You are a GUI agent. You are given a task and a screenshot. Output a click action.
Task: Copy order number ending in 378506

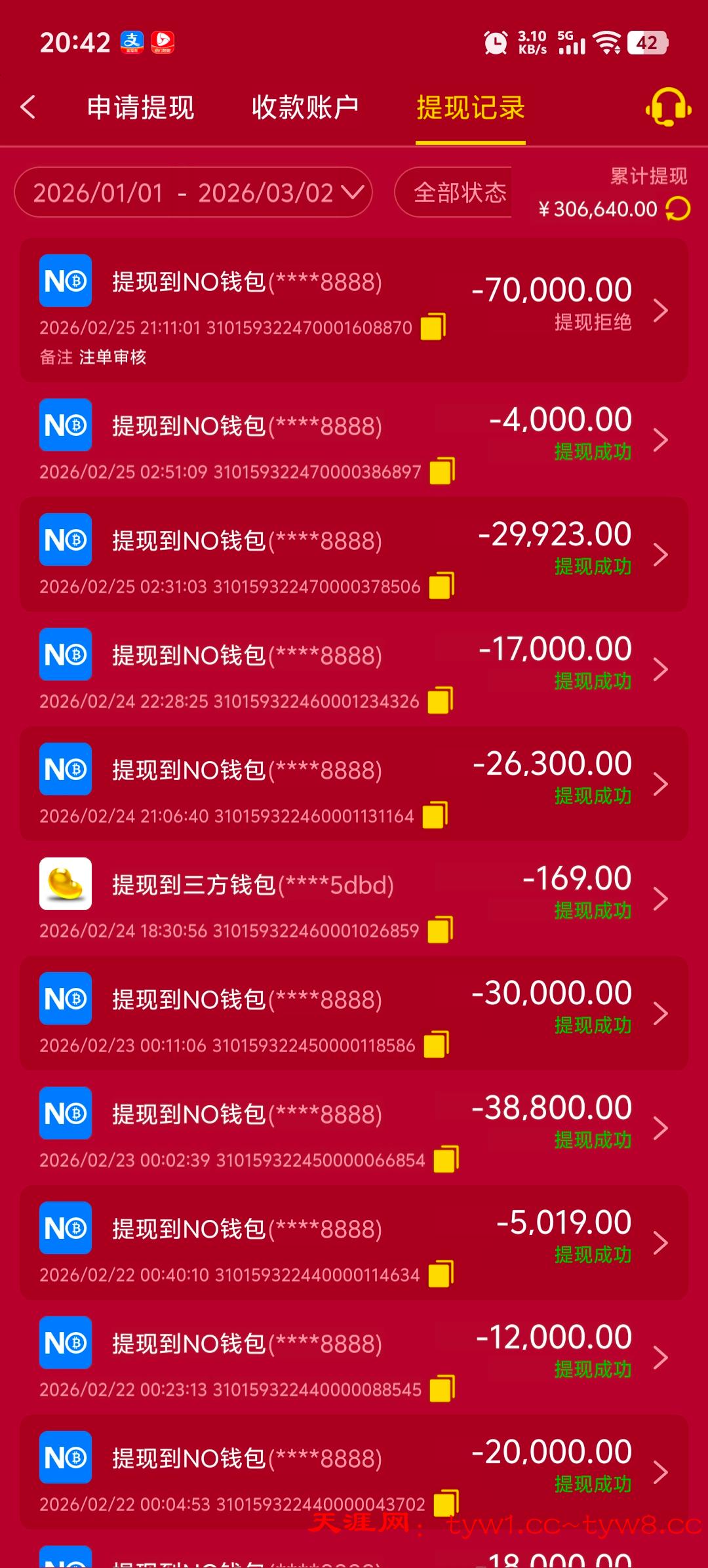pyautogui.click(x=441, y=586)
